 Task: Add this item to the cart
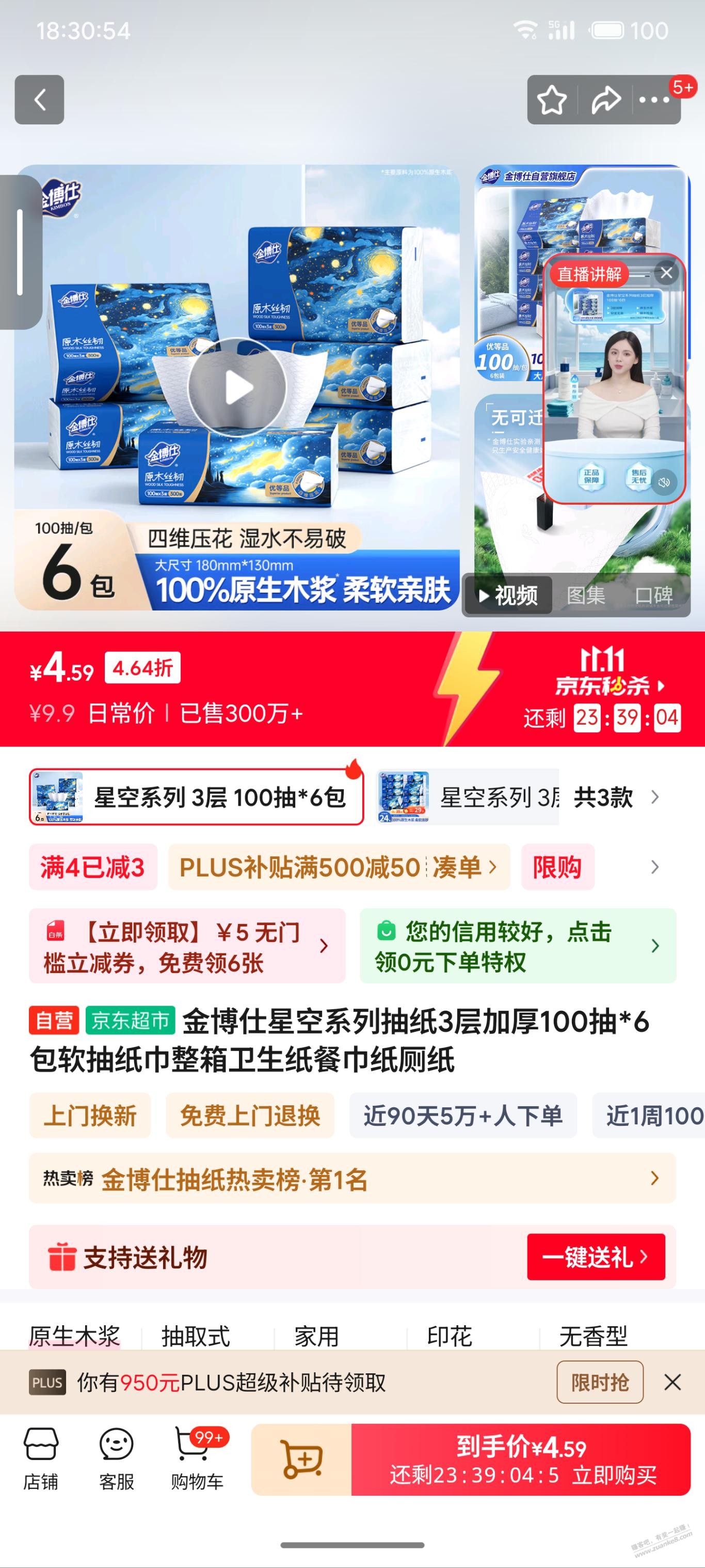tap(302, 1460)
